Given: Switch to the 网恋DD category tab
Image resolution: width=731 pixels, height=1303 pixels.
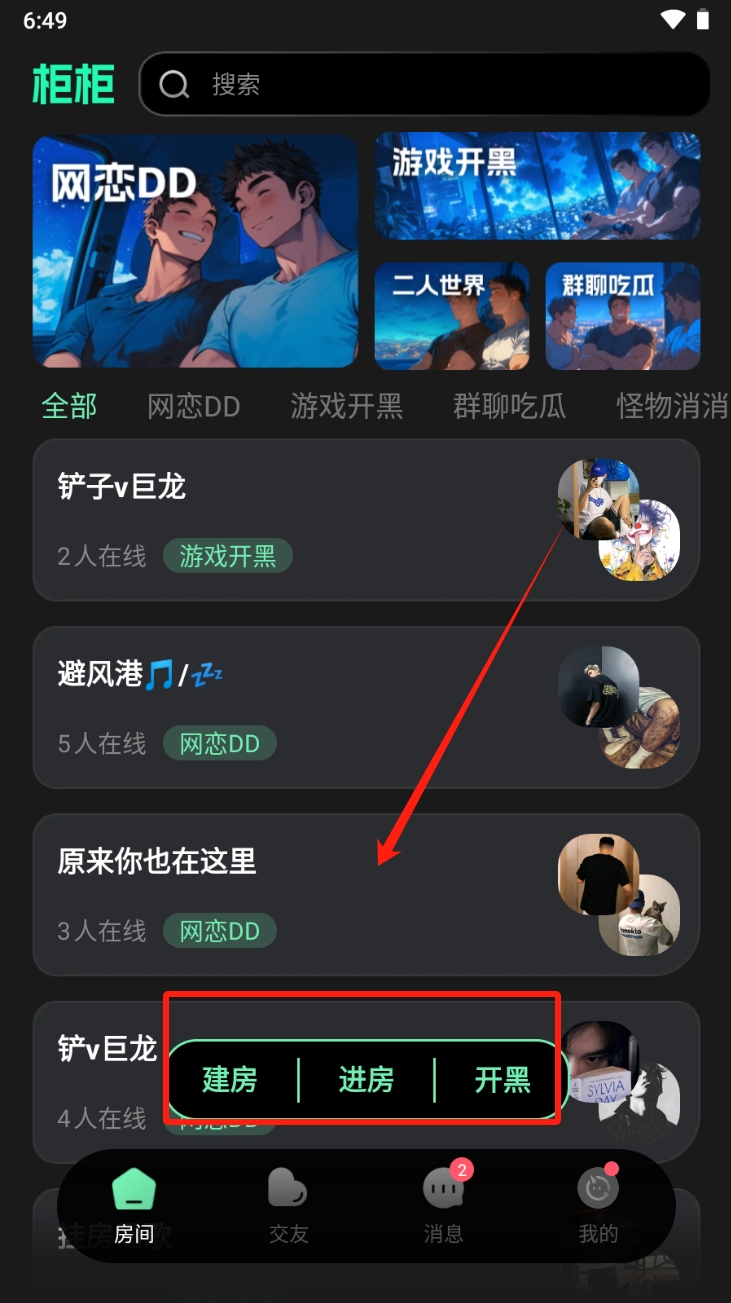Looking at the screenshot, I should pos(194,406).
